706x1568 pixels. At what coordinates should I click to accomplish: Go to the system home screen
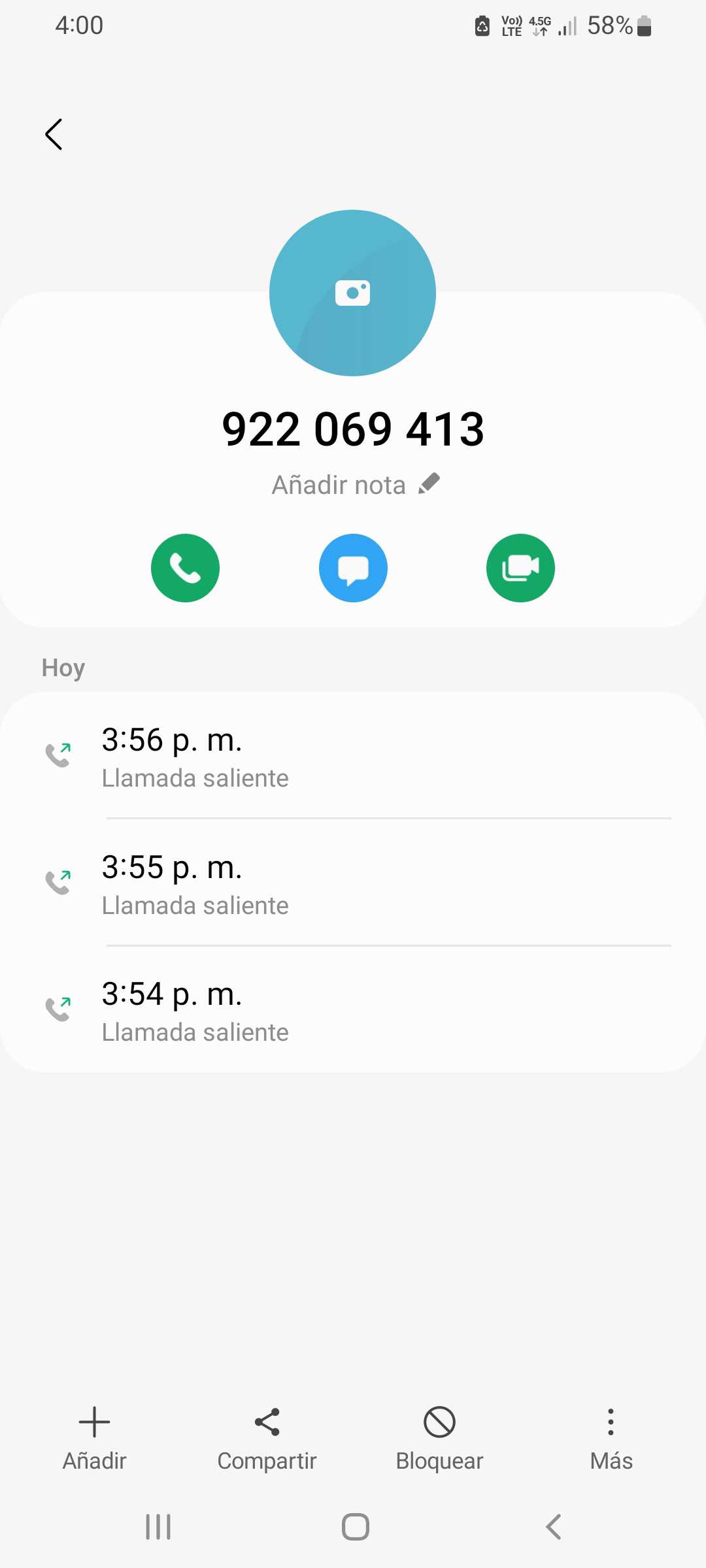click(355, 1527)
